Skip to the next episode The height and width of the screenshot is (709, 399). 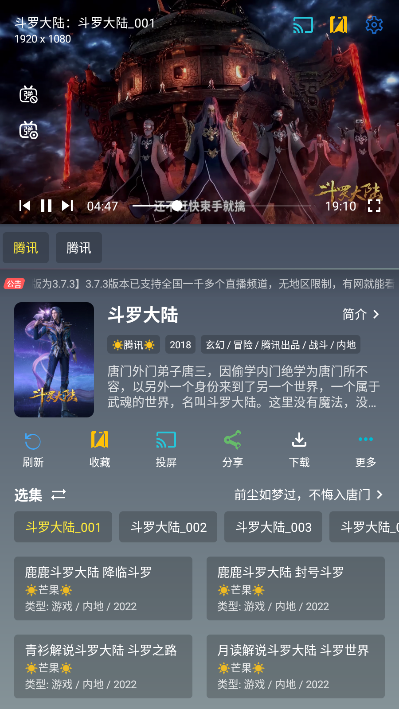pyautogui.click(x=67, y=206)
